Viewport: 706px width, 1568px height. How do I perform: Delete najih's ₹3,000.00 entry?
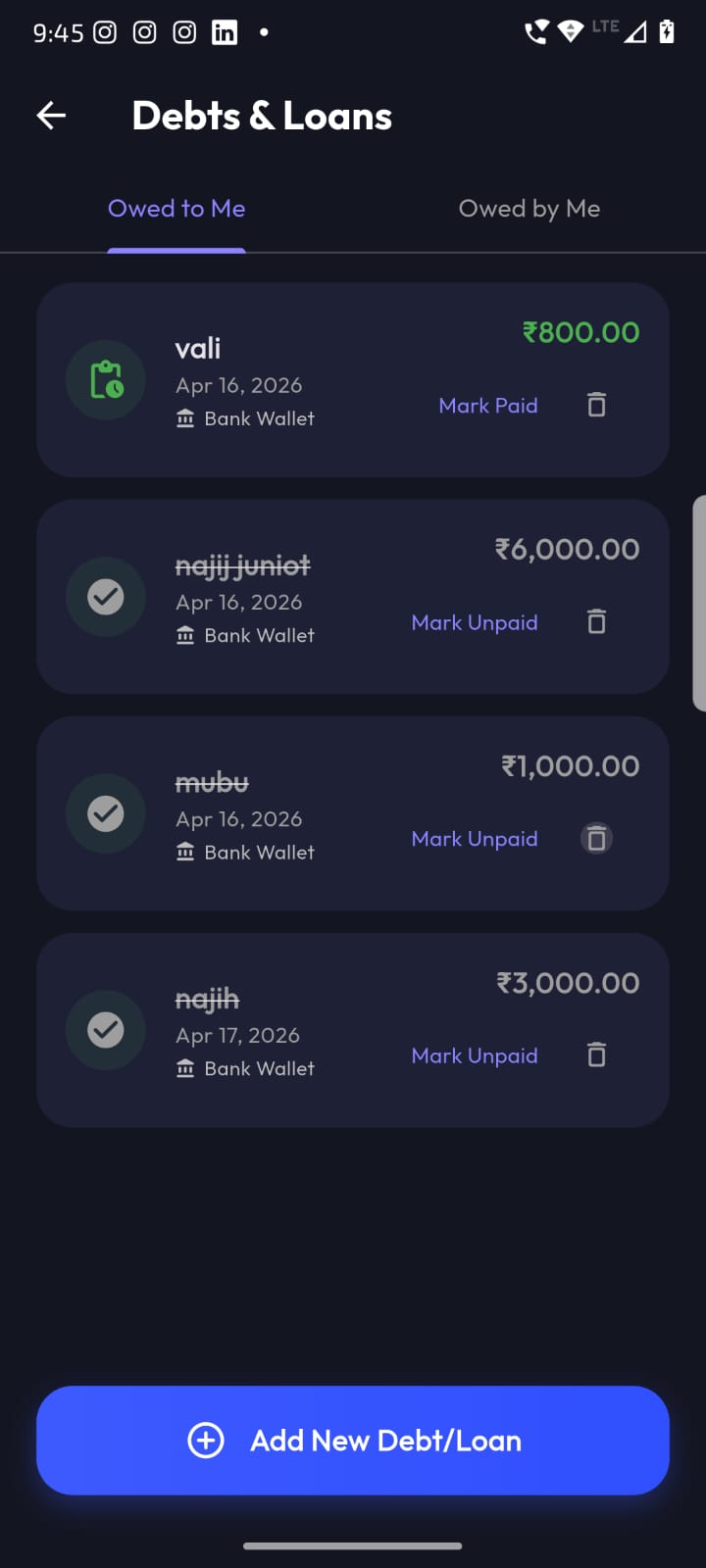pos(596,1054)
